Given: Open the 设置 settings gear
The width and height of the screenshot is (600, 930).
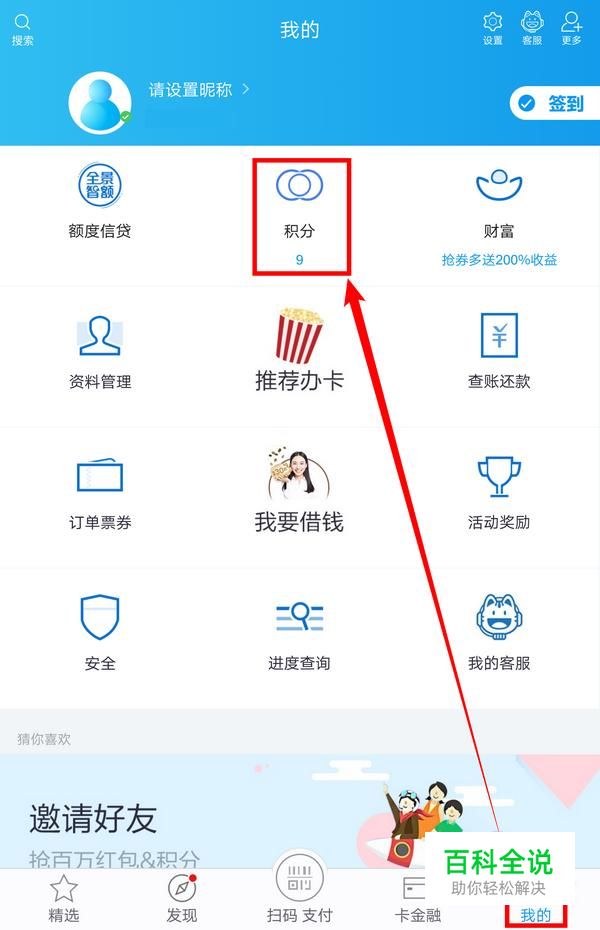Looking at the screenshot, I should click(492, 29).
